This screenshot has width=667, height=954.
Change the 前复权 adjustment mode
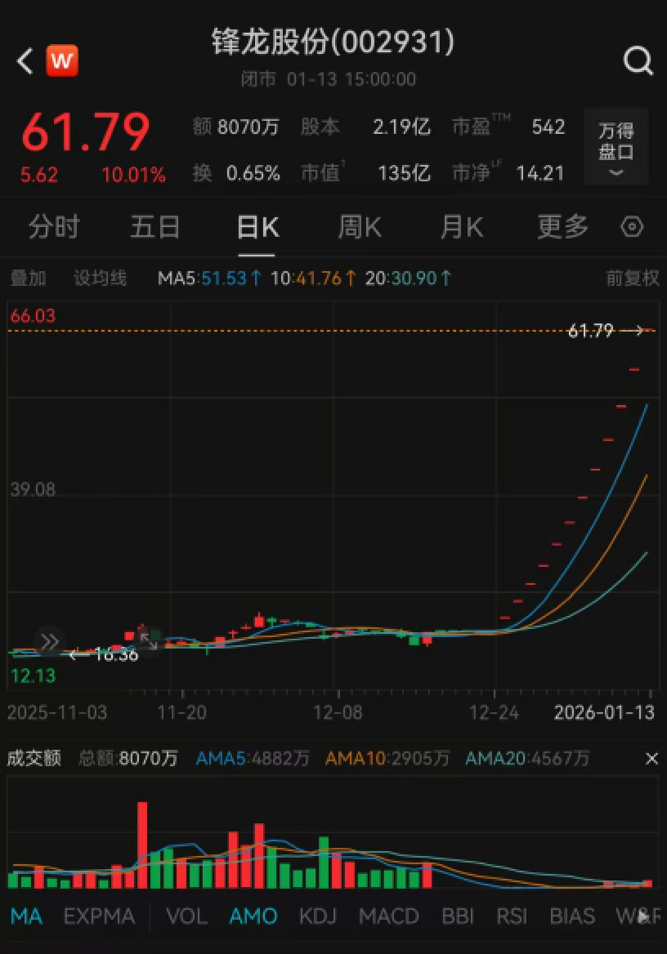coord(632,278)
